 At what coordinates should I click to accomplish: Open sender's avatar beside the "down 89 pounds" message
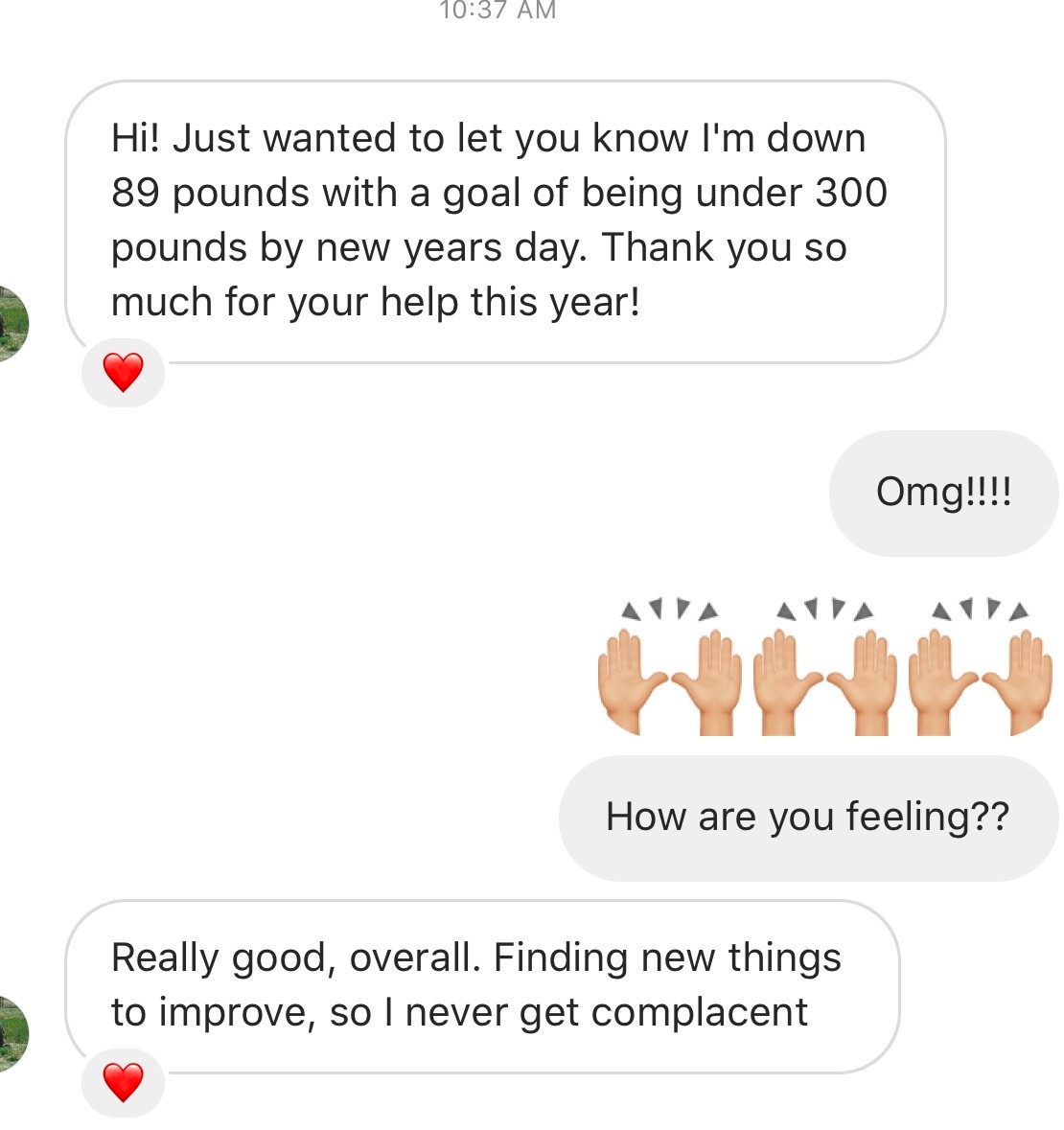(x=12, y=324)
